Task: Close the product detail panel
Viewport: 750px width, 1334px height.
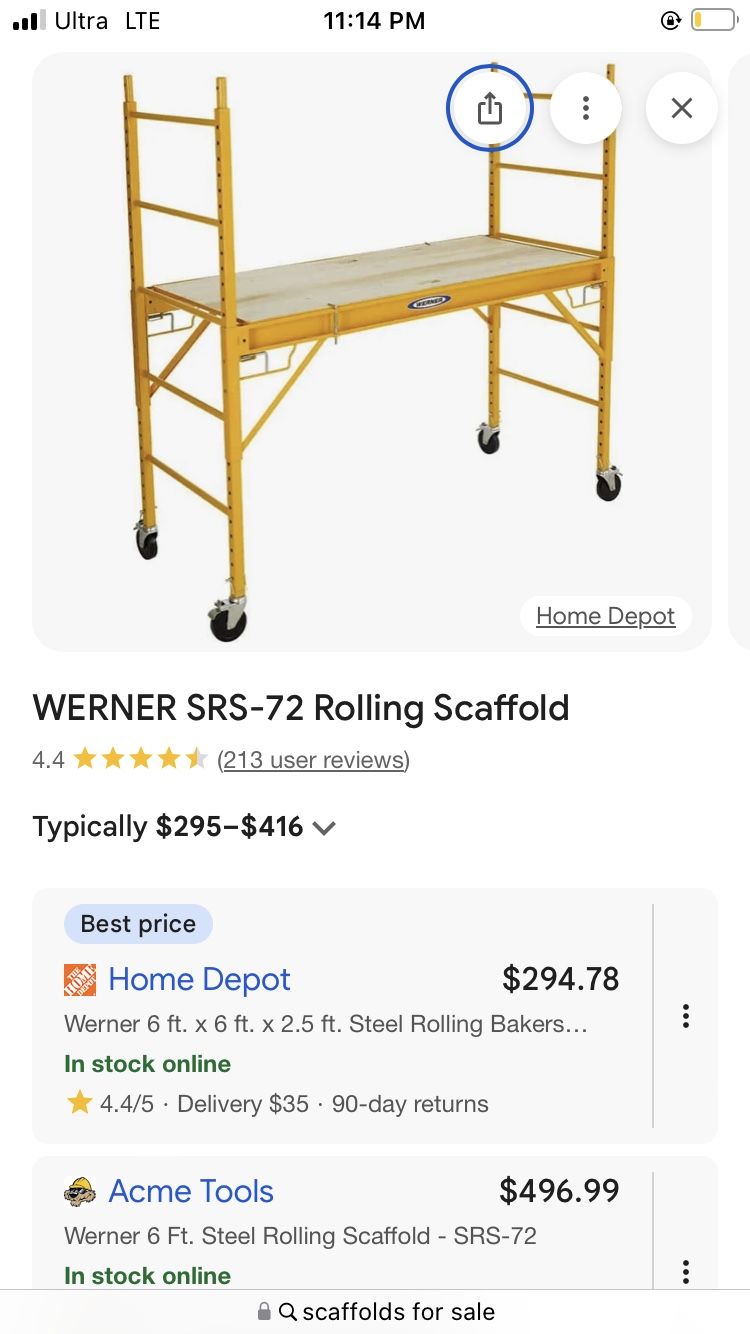Action: [681, 108]
